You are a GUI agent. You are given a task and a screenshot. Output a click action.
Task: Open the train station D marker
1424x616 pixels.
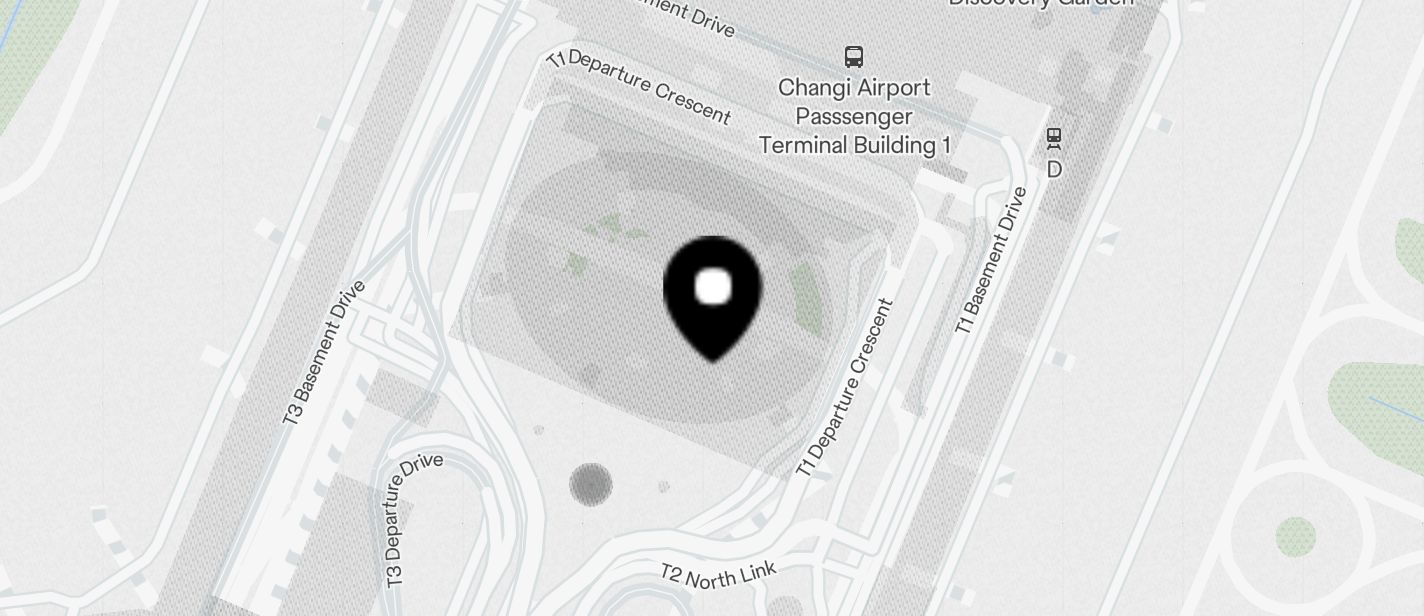tap(1053, 139)
